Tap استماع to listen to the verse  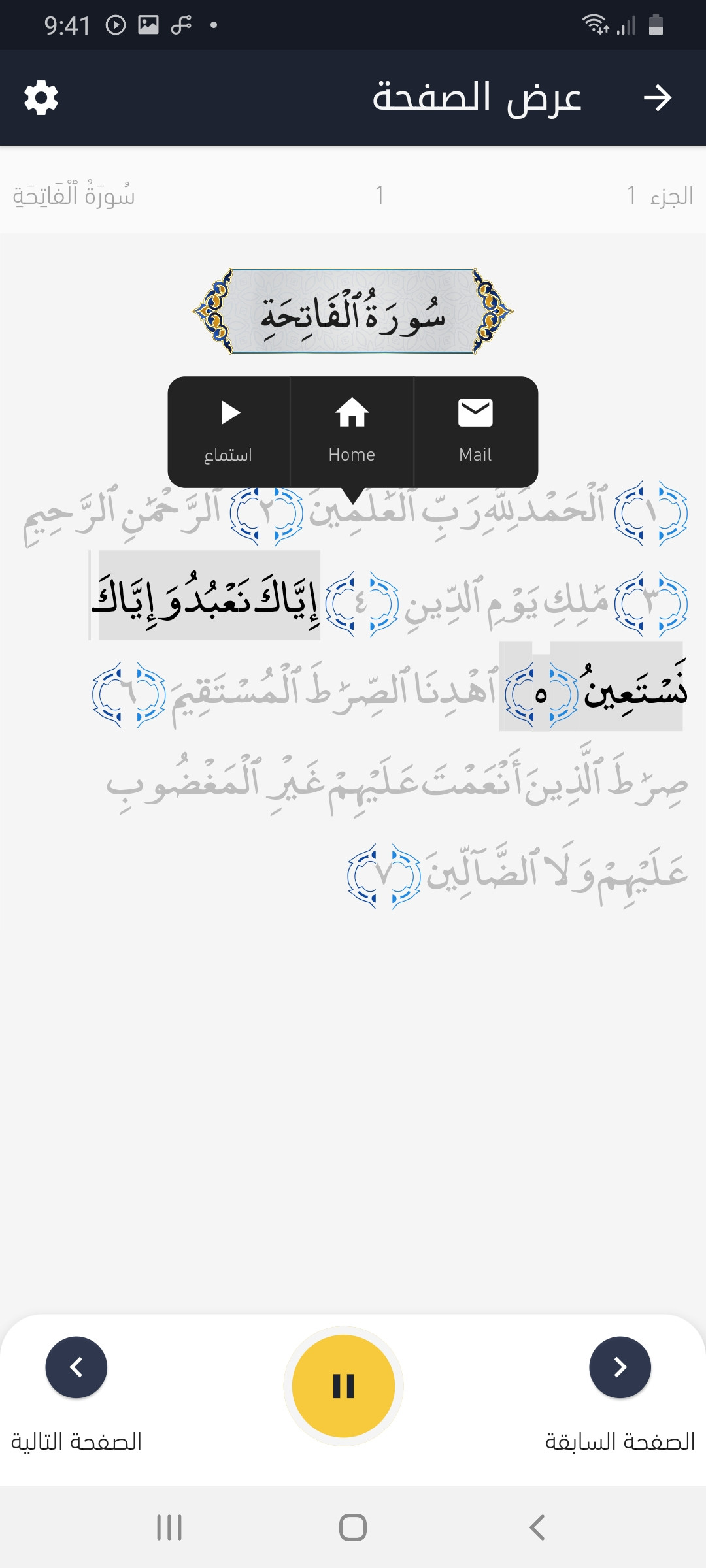[228, 432]
